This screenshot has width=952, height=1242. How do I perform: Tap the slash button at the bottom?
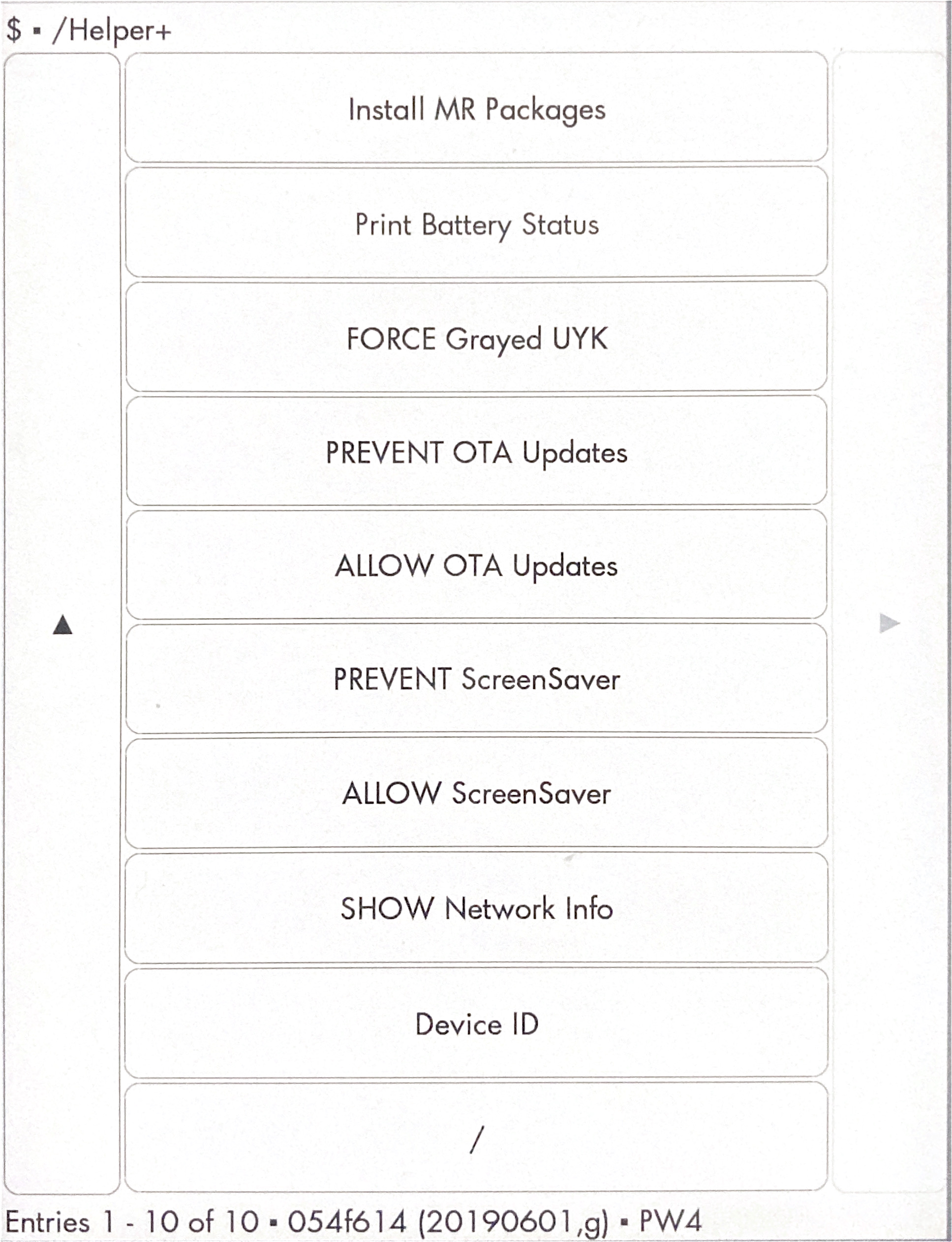point(476,1139)
